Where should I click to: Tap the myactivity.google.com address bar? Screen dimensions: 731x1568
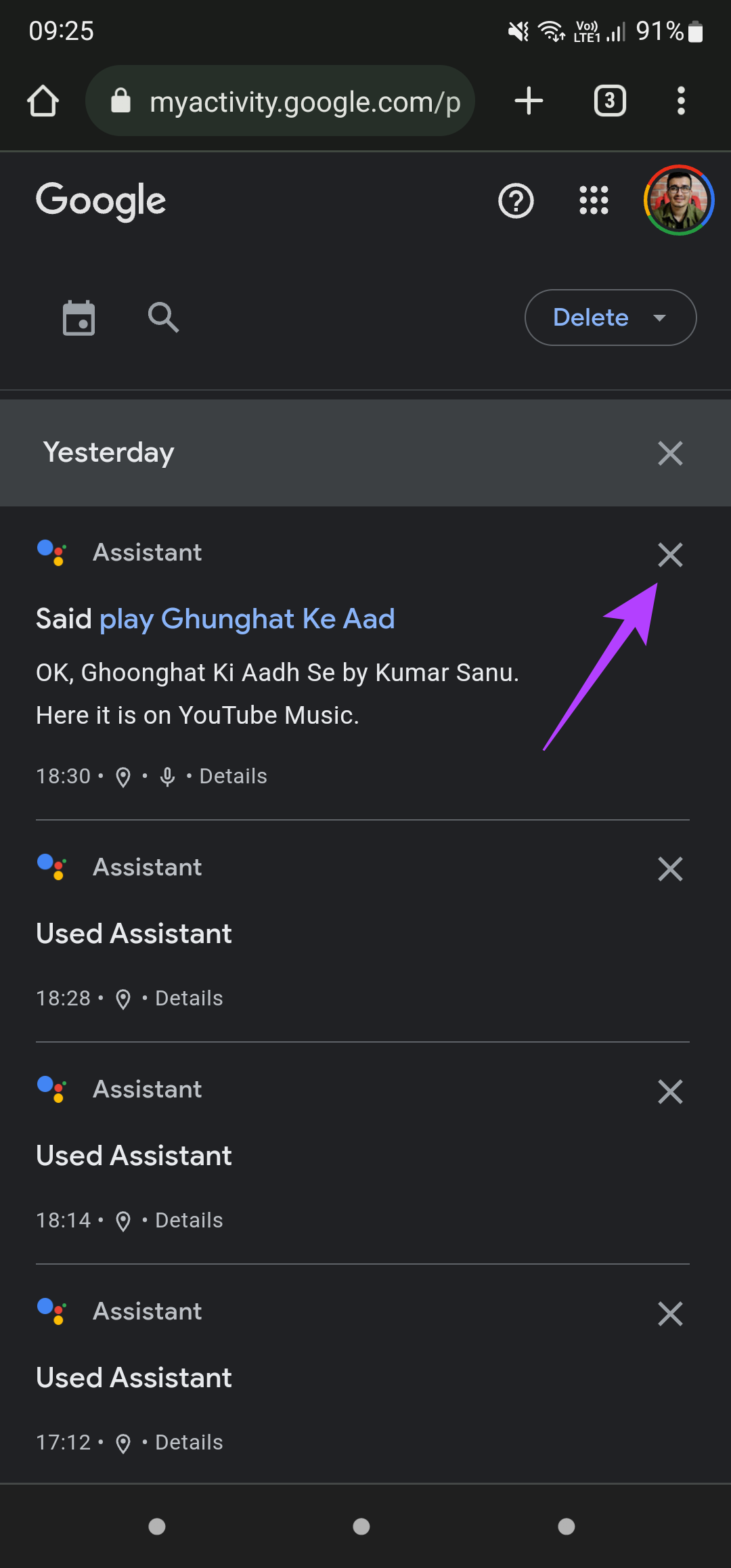coord(280,101)
